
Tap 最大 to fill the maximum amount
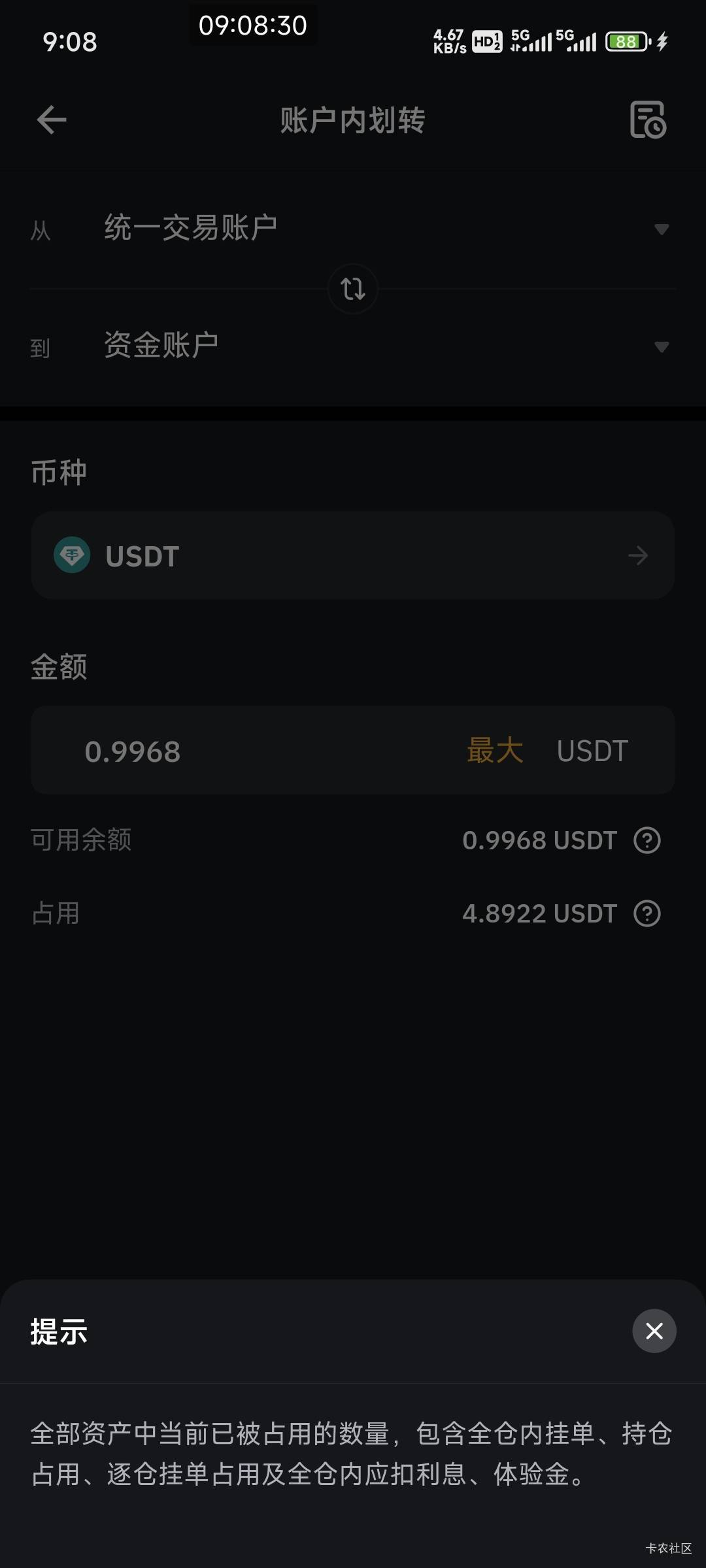(x=495, y=751)
